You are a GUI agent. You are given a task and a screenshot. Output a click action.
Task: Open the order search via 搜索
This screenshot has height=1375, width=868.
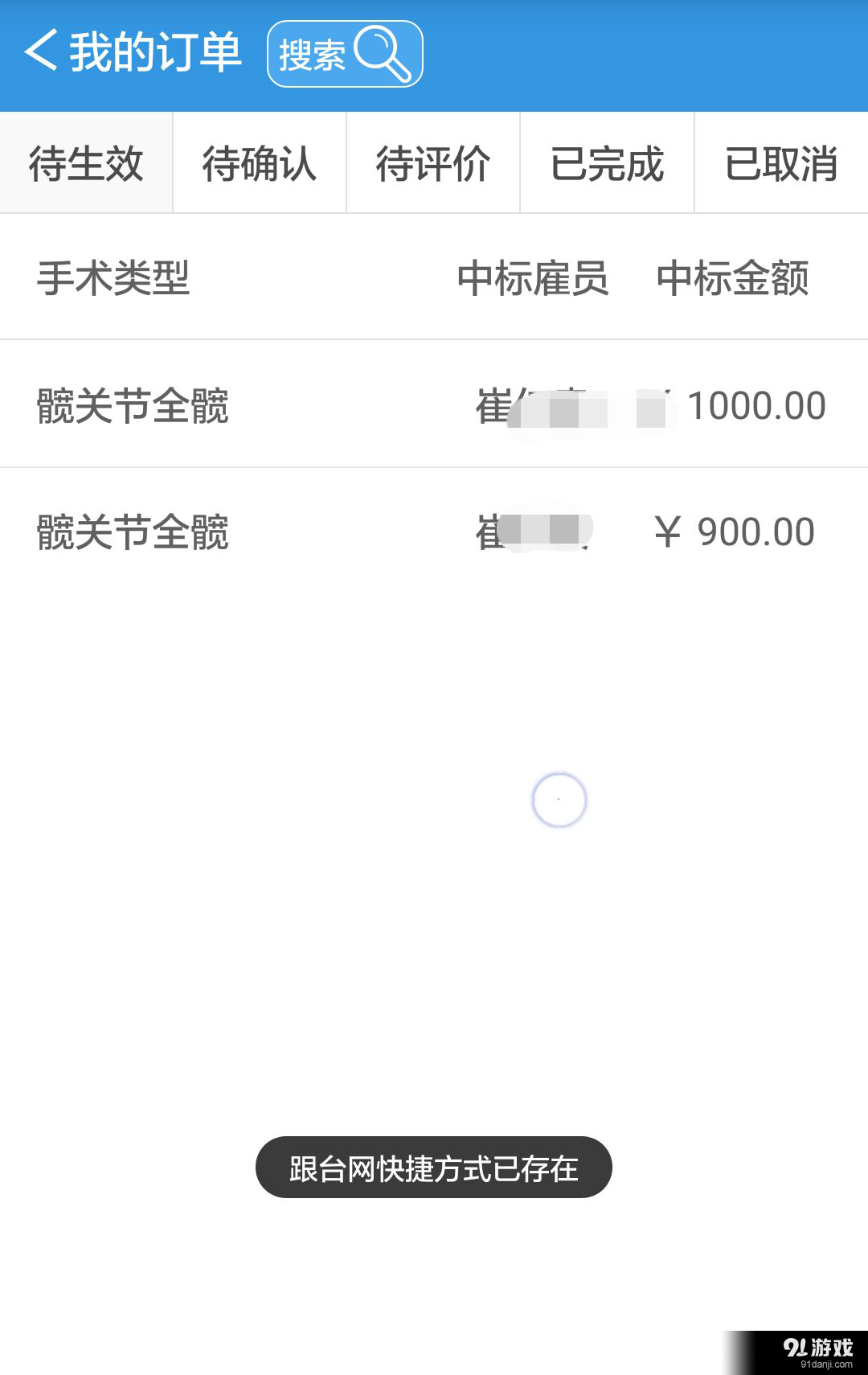click(344, 55)
